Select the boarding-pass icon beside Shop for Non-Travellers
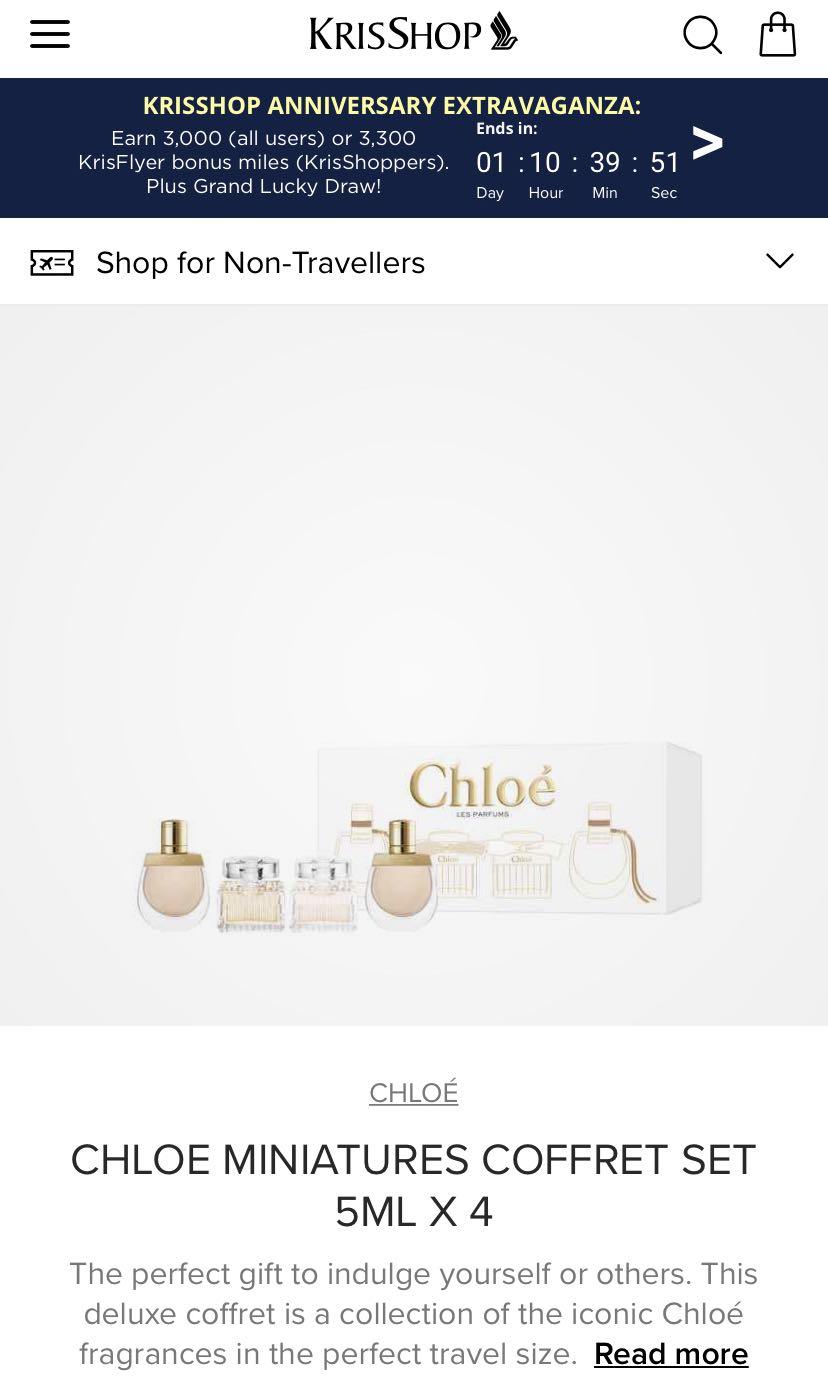This screenshot has width=828, height=1381. pyautogui.click(x=52, y=262)
